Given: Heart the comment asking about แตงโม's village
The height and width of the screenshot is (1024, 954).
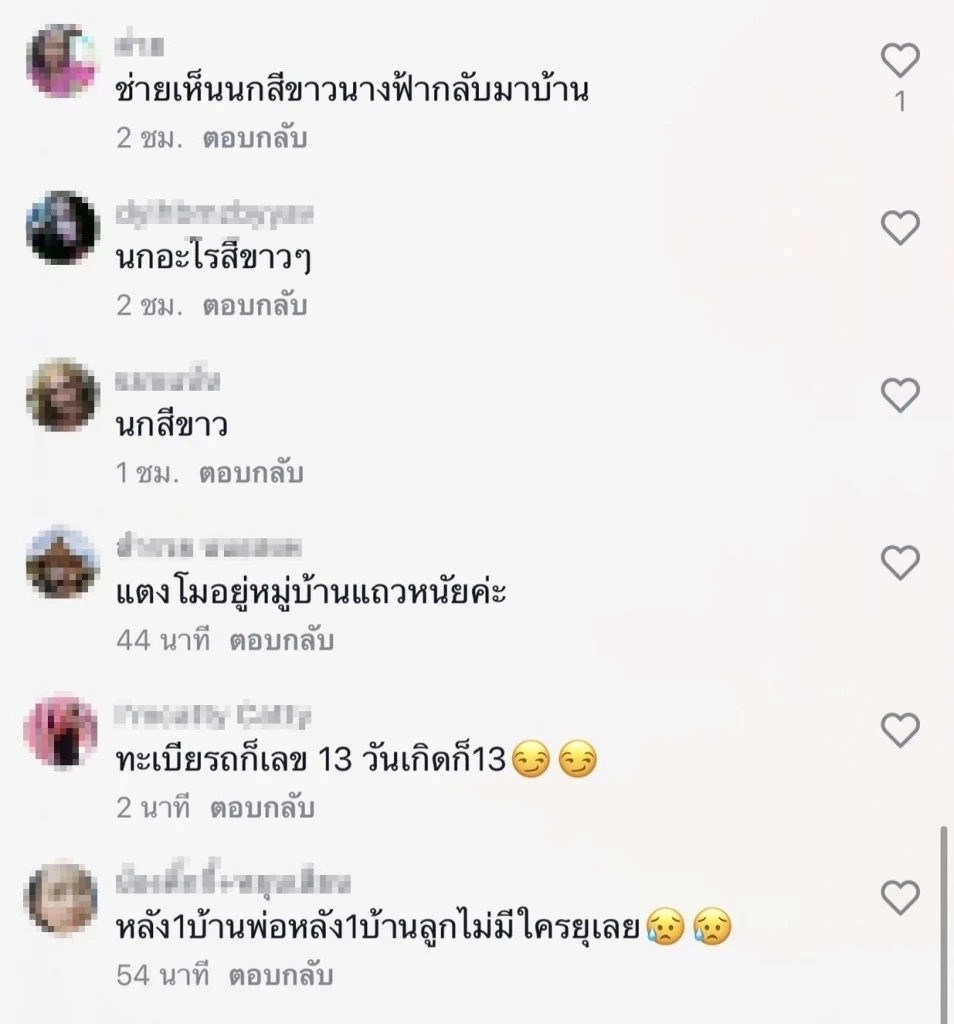Looking at the screenshot, I should [x=901, y=561].
